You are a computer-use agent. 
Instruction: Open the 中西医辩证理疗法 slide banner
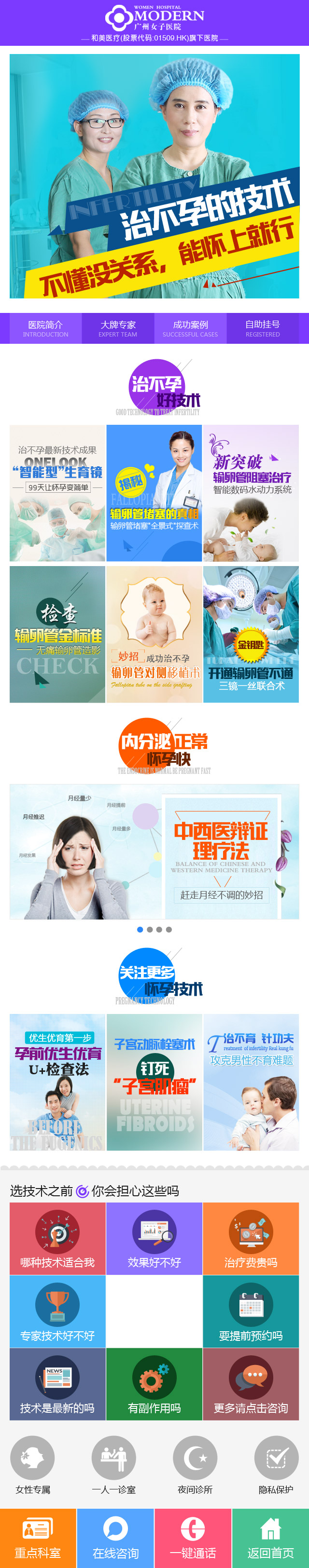(x=154, y=851)
